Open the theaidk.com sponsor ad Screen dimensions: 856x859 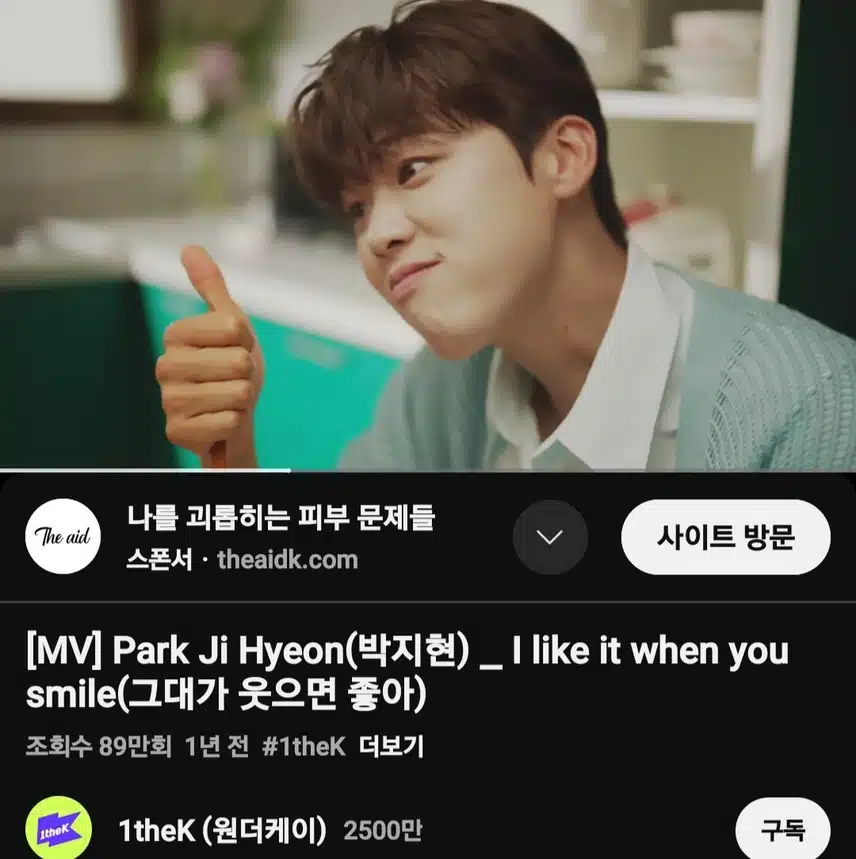click(x=280, y=519)
